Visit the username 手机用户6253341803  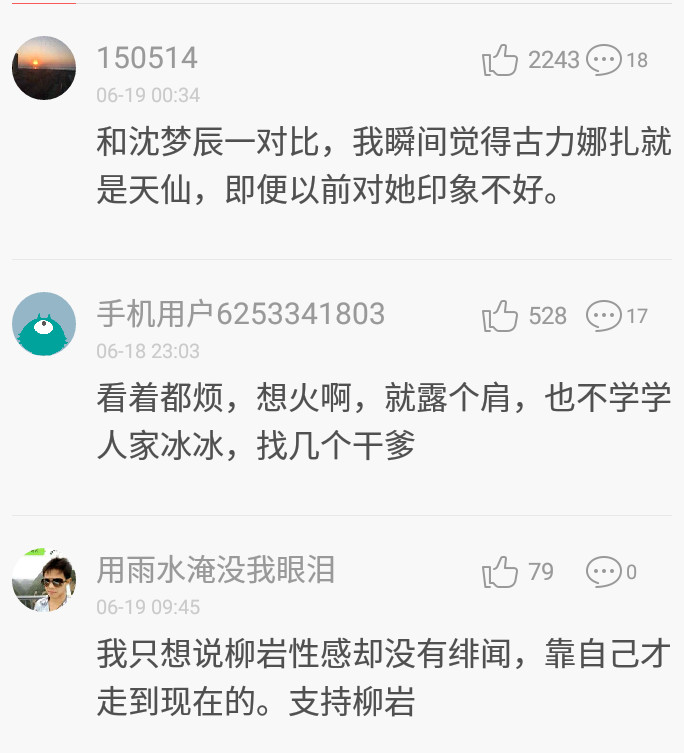[240, 315]
